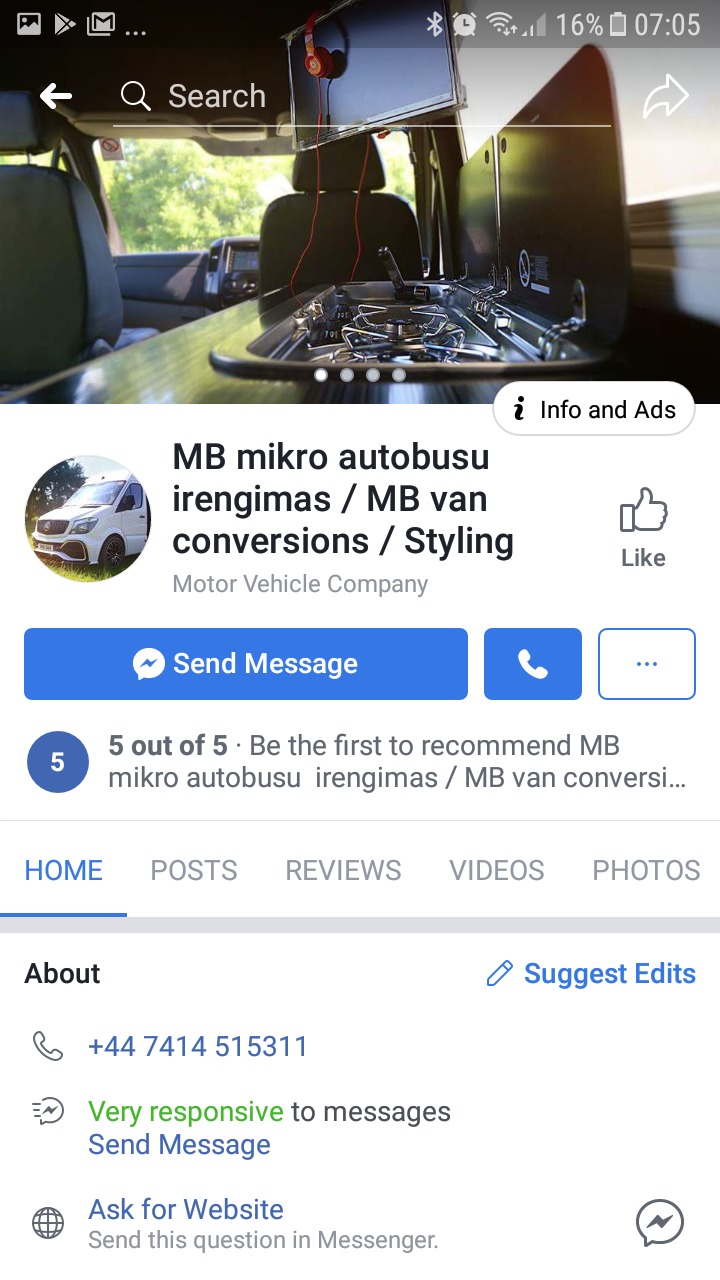The image size is (720, 1280).
Task: Open the page's profile picture
Action: [x=88, y=519]
